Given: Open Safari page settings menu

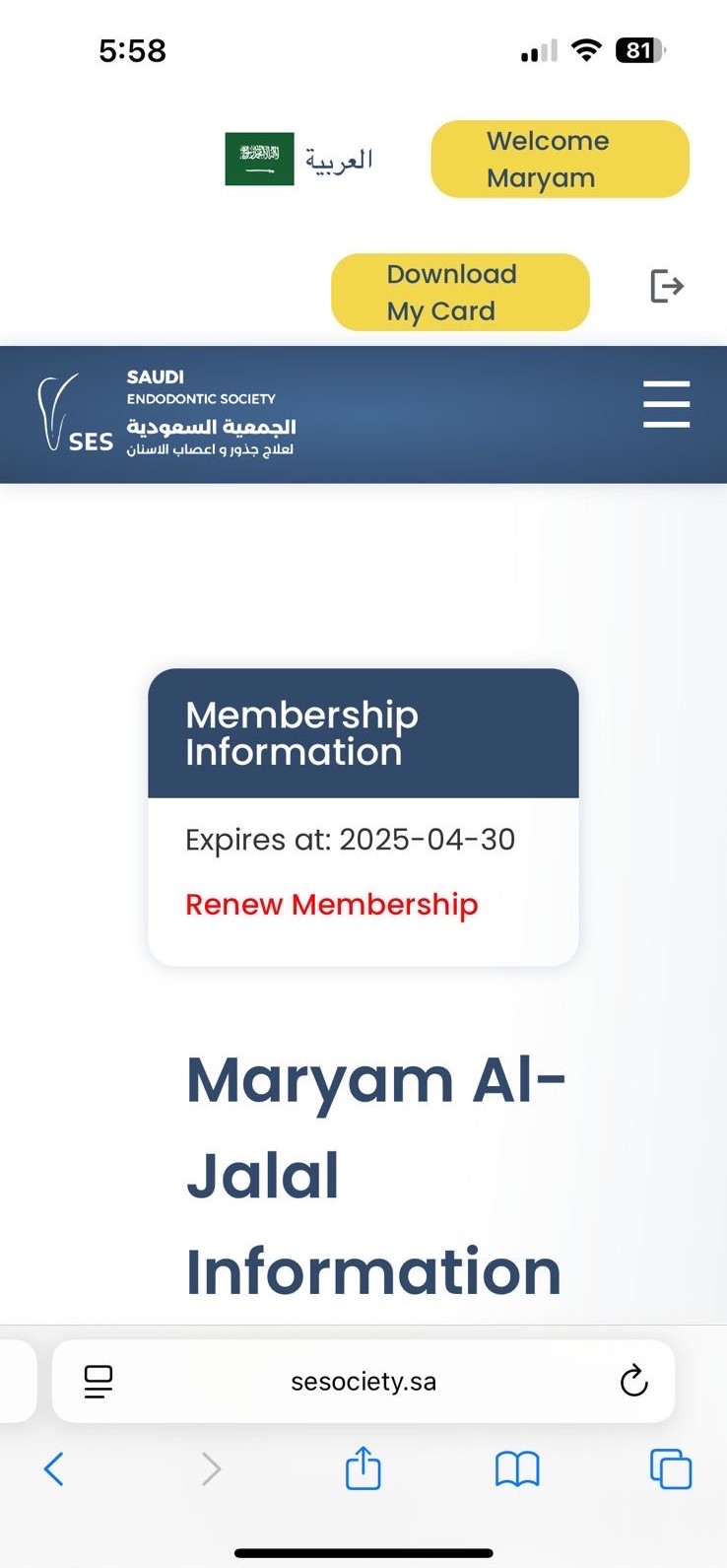Looking at the screenshot, I should click(99, 1381).
